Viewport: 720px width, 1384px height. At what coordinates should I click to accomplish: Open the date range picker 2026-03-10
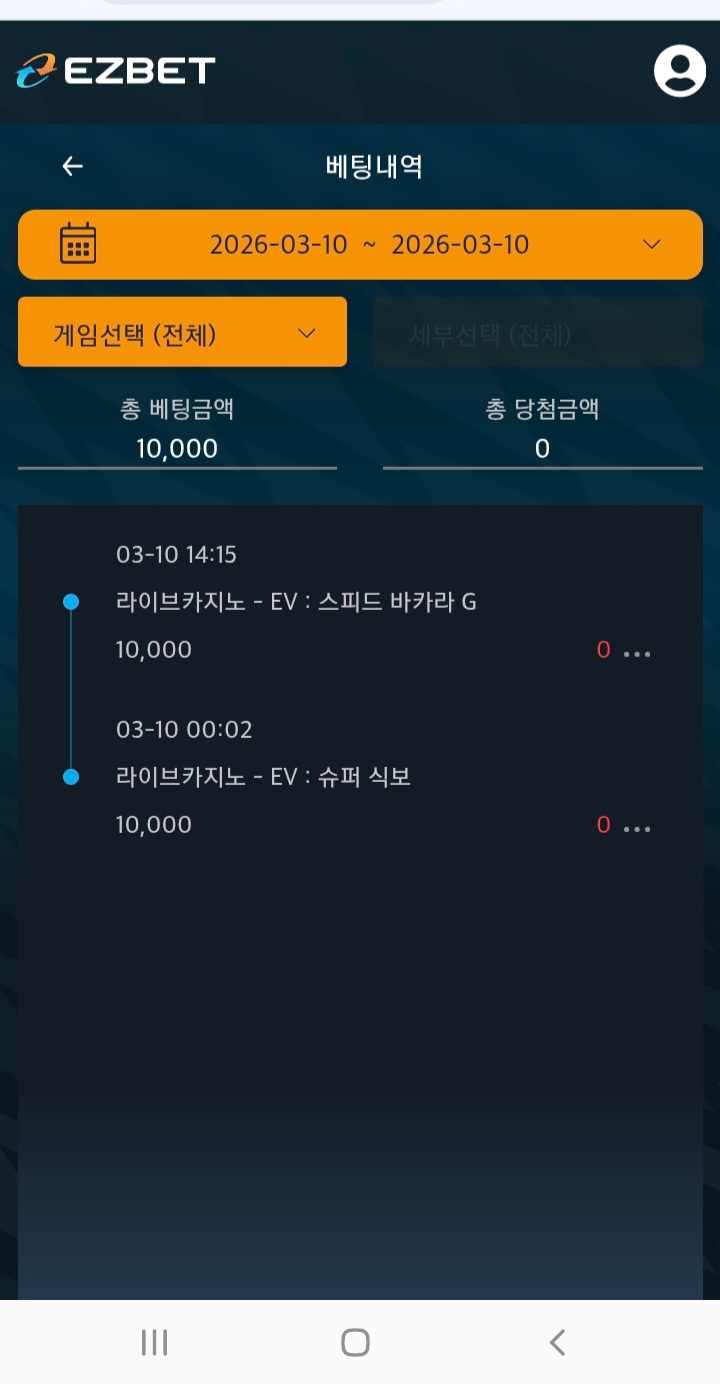point(360,244)
